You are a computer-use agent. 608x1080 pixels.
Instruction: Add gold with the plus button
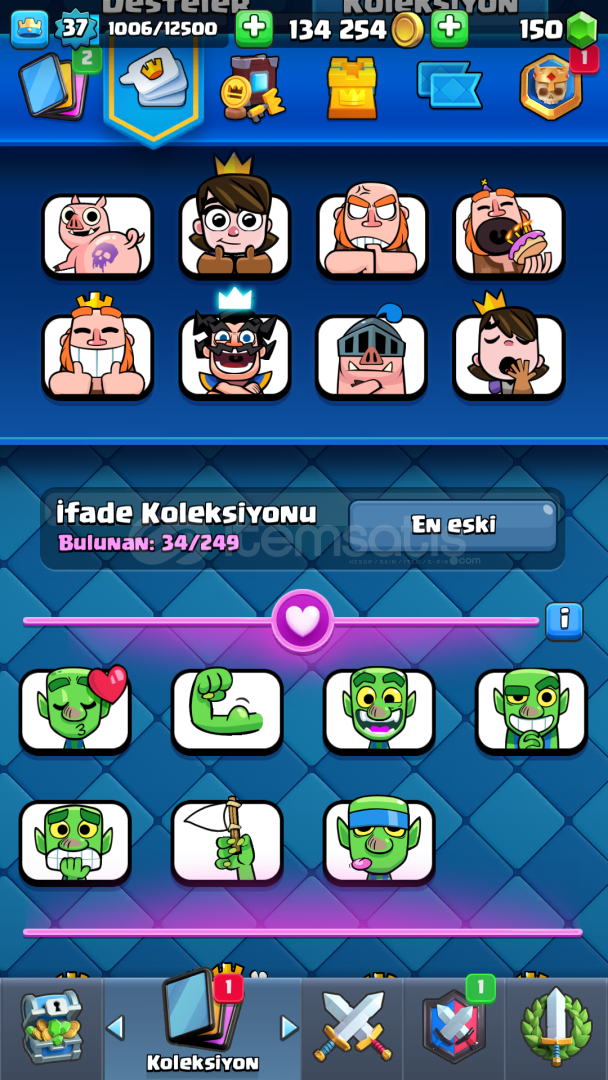point(449,28)
